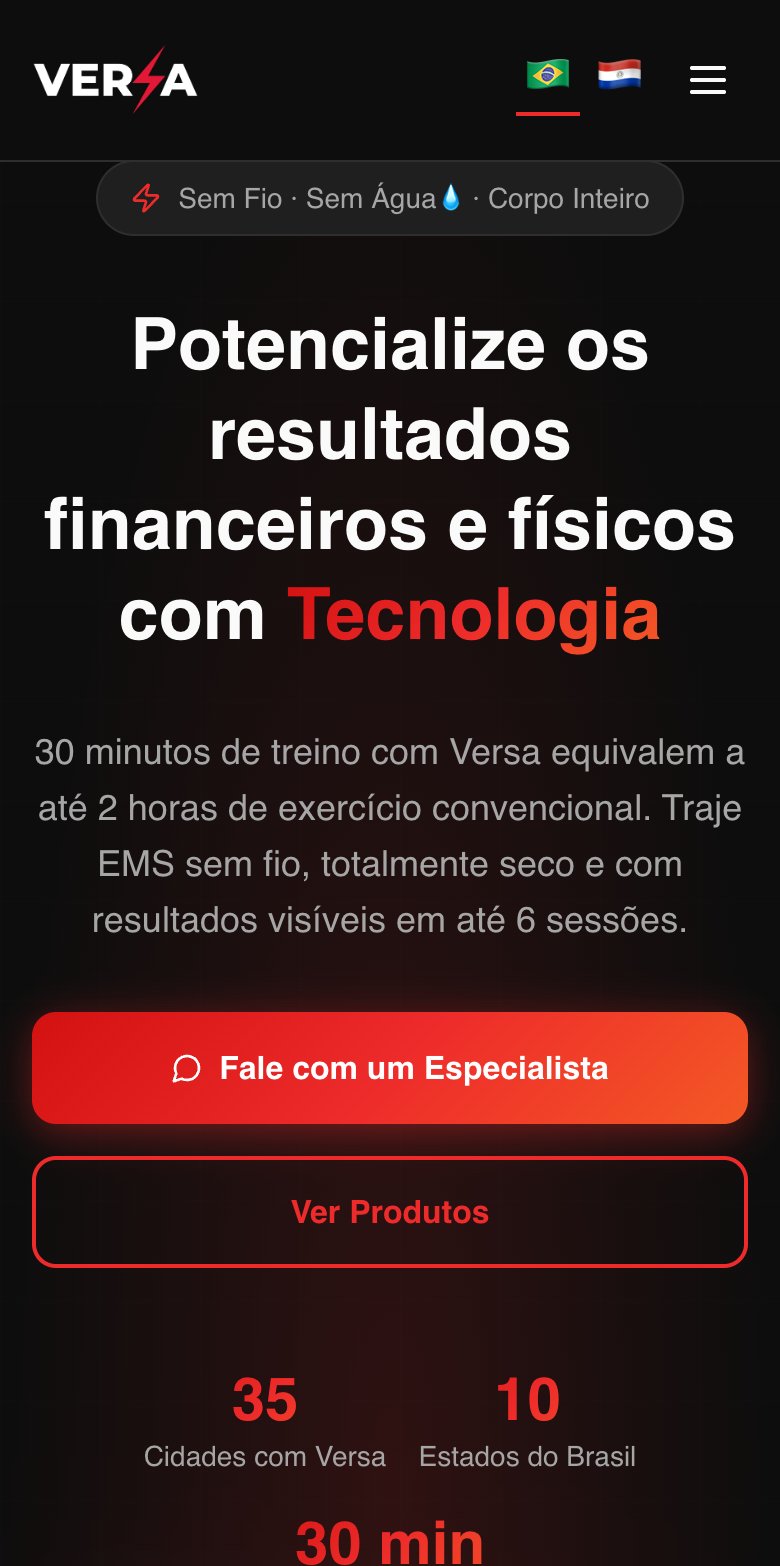780x1566 pixels.
Task: Go to home via Versa logo
Action: 115,79
